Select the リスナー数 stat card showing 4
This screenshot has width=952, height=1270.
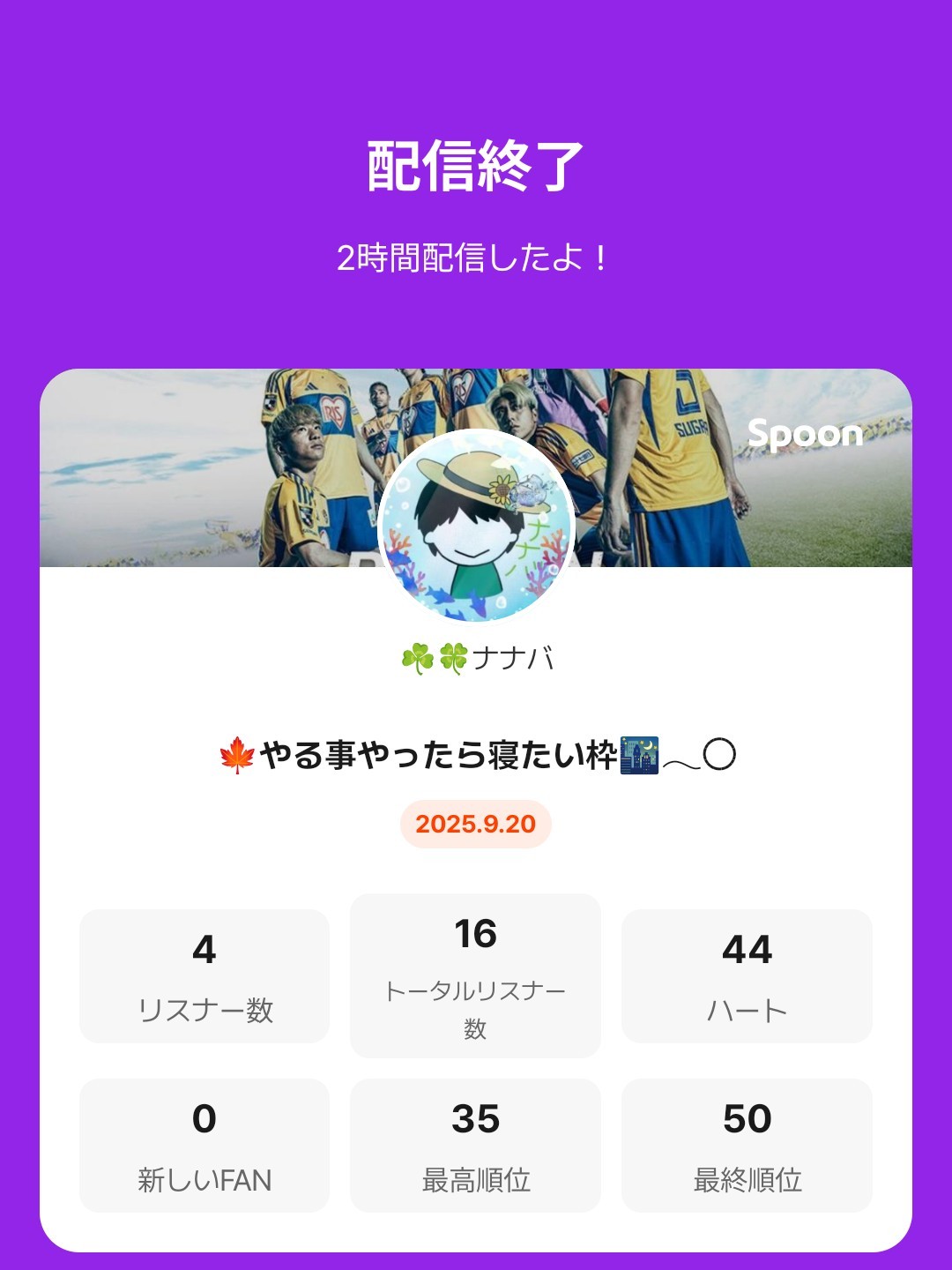click(205, 974)
